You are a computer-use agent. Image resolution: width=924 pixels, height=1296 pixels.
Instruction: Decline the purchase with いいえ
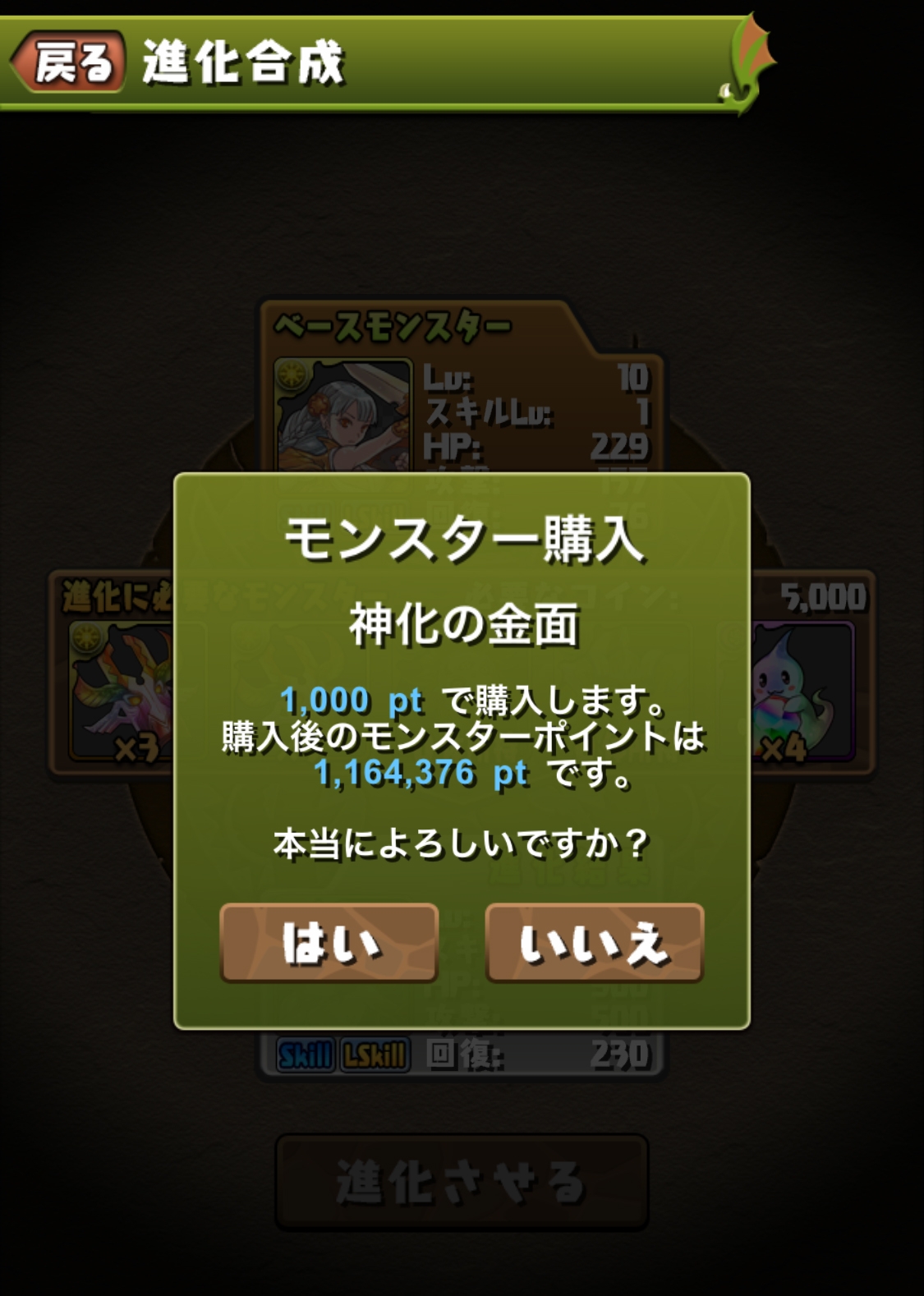pos(595,943)
